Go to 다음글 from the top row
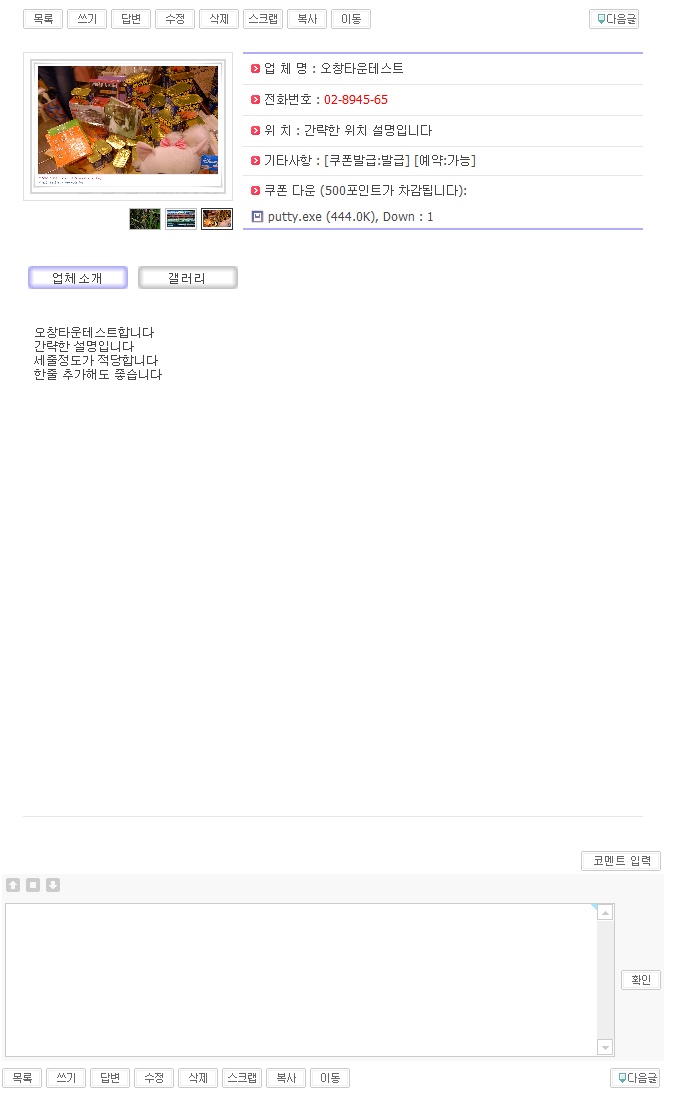Screen dimensions: 674x1100 click(x=614, y=19)
